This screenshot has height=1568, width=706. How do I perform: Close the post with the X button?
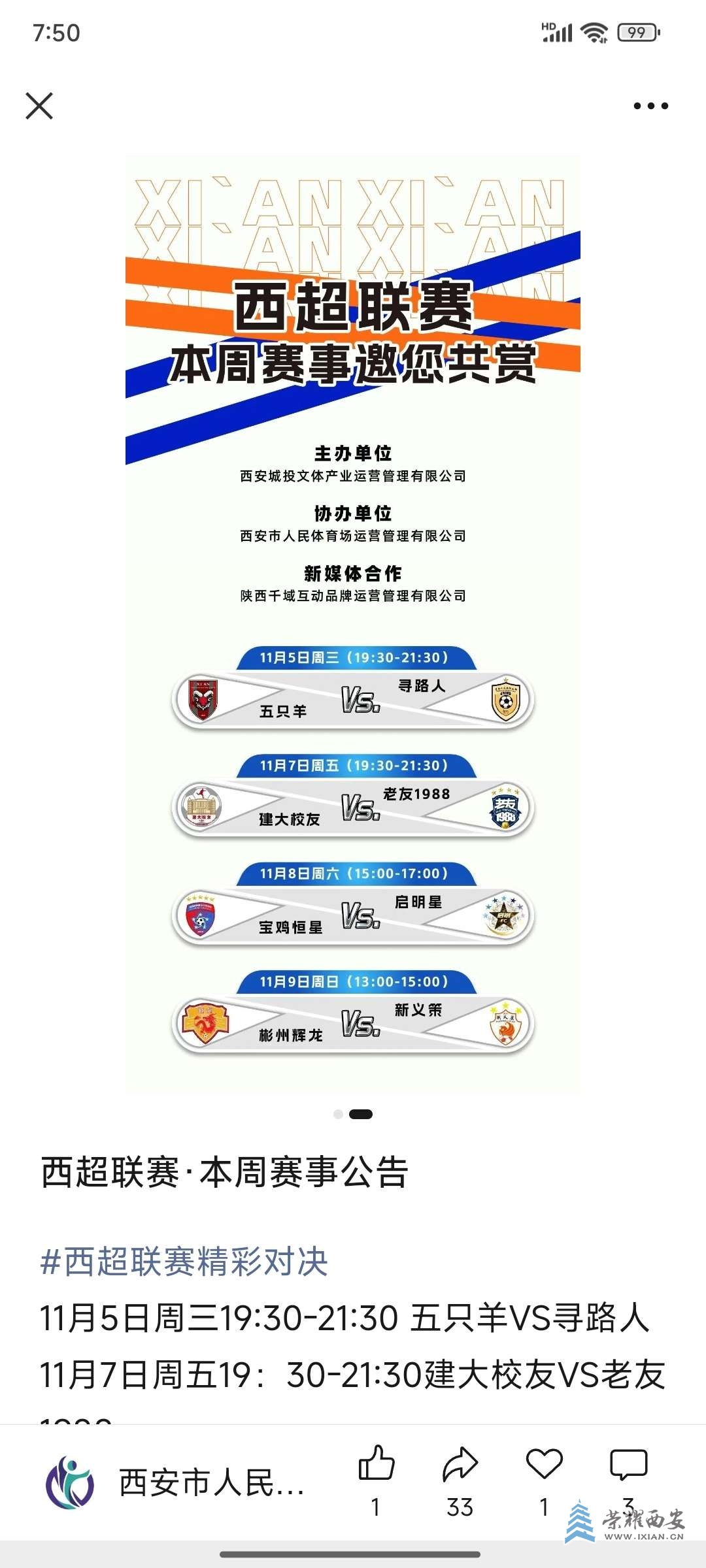[39, 106]
